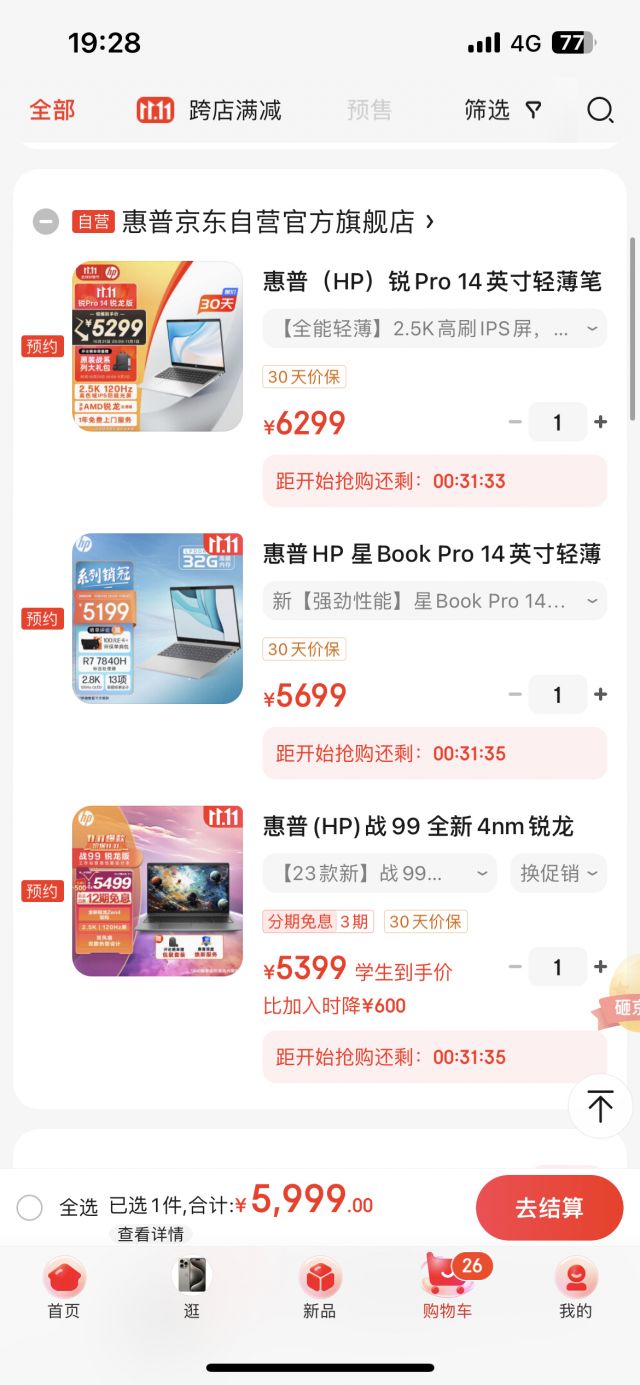Open the 换促销 promotion dropdown
The image size is (640, 1385).
[558, 873]
